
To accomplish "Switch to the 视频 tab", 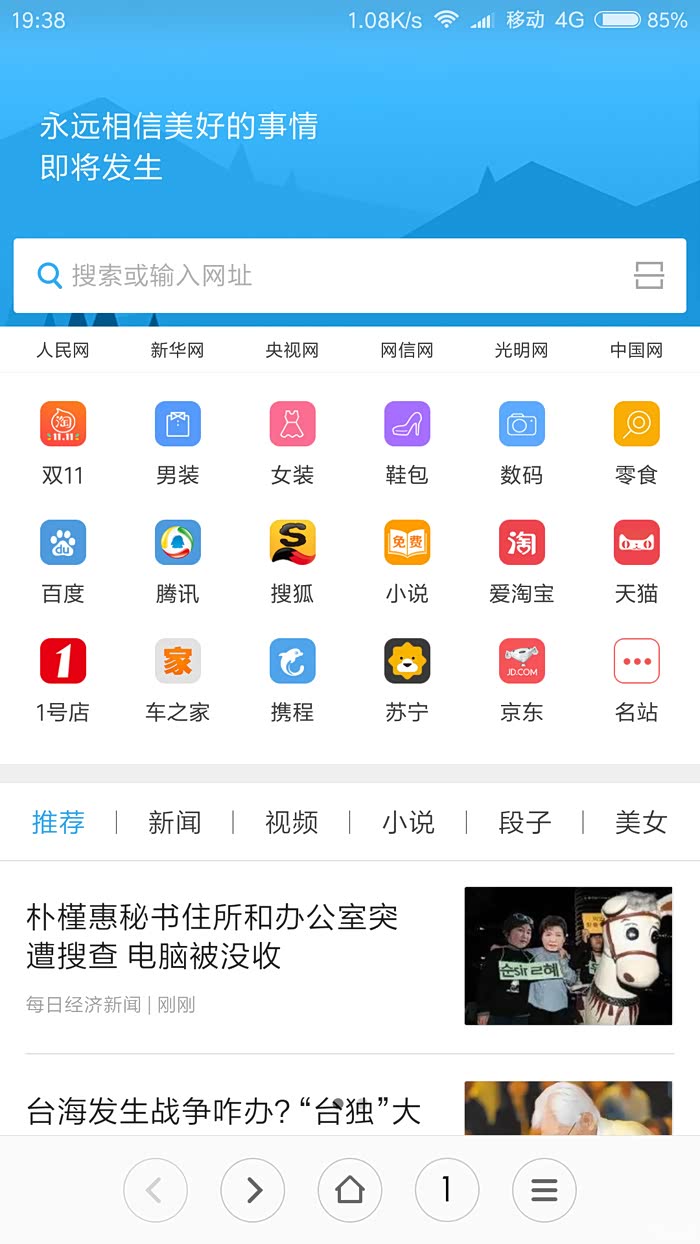I will pos(291,823).
